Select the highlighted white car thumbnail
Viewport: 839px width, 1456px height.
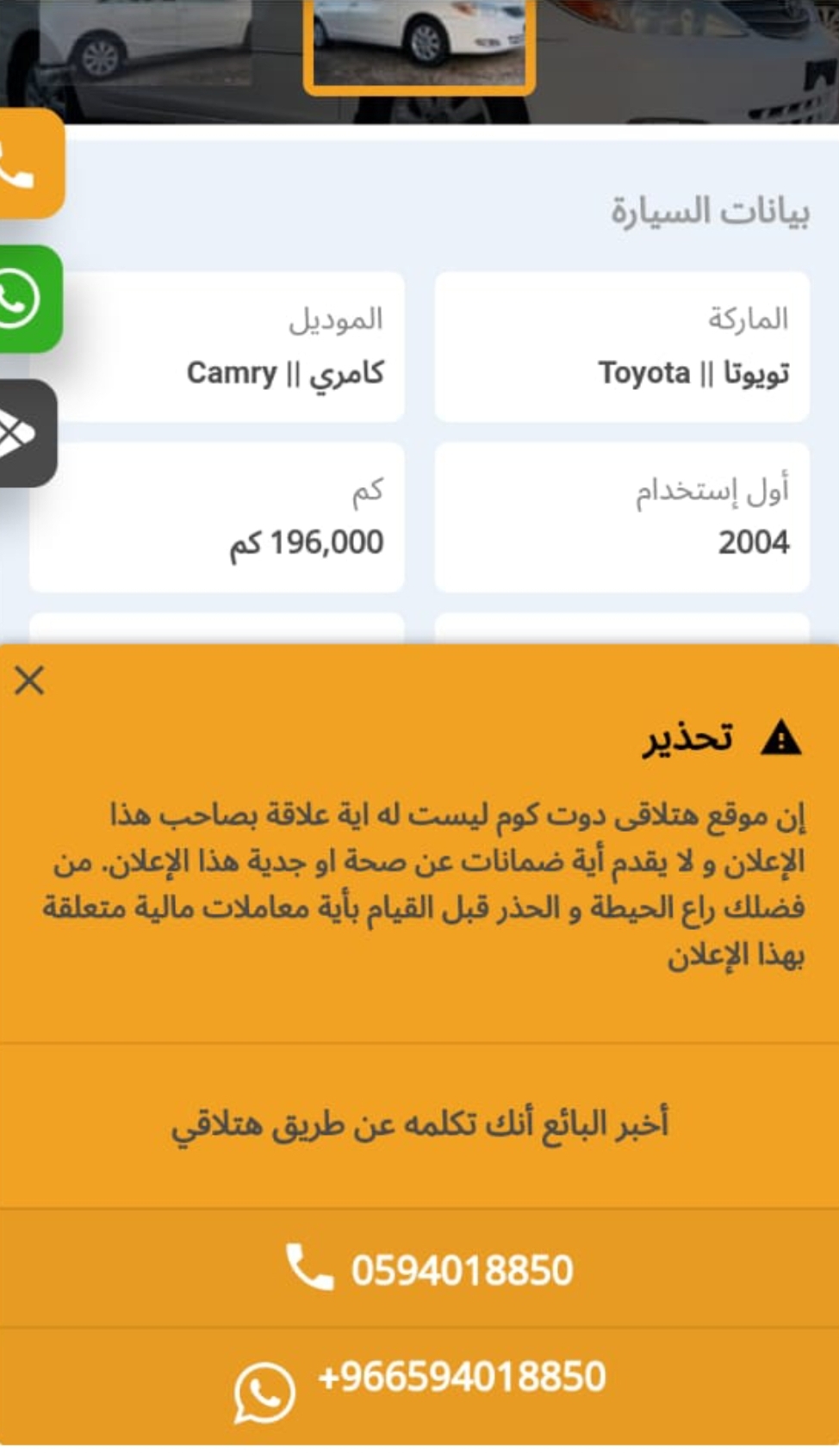point(419,43)
